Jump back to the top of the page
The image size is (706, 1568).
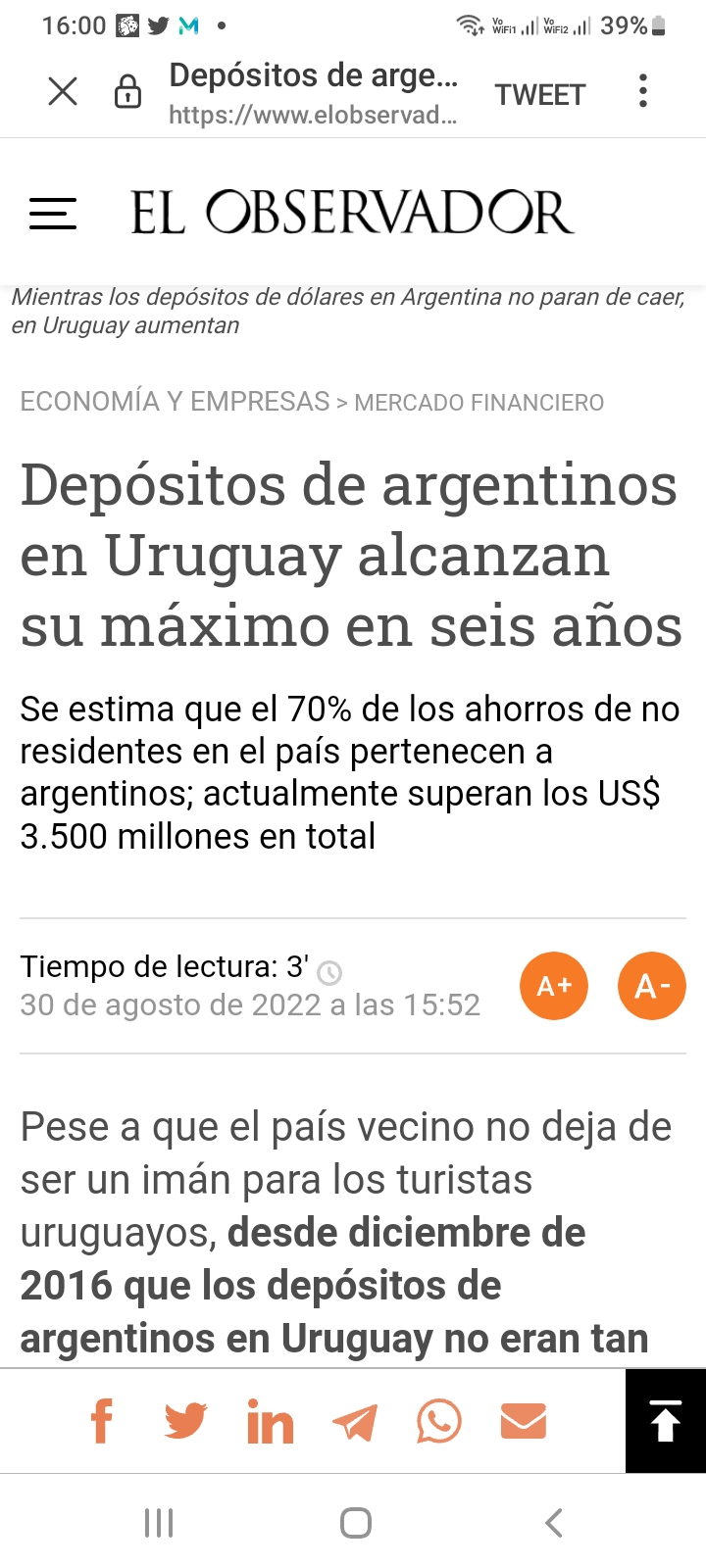pos(666,1421)
